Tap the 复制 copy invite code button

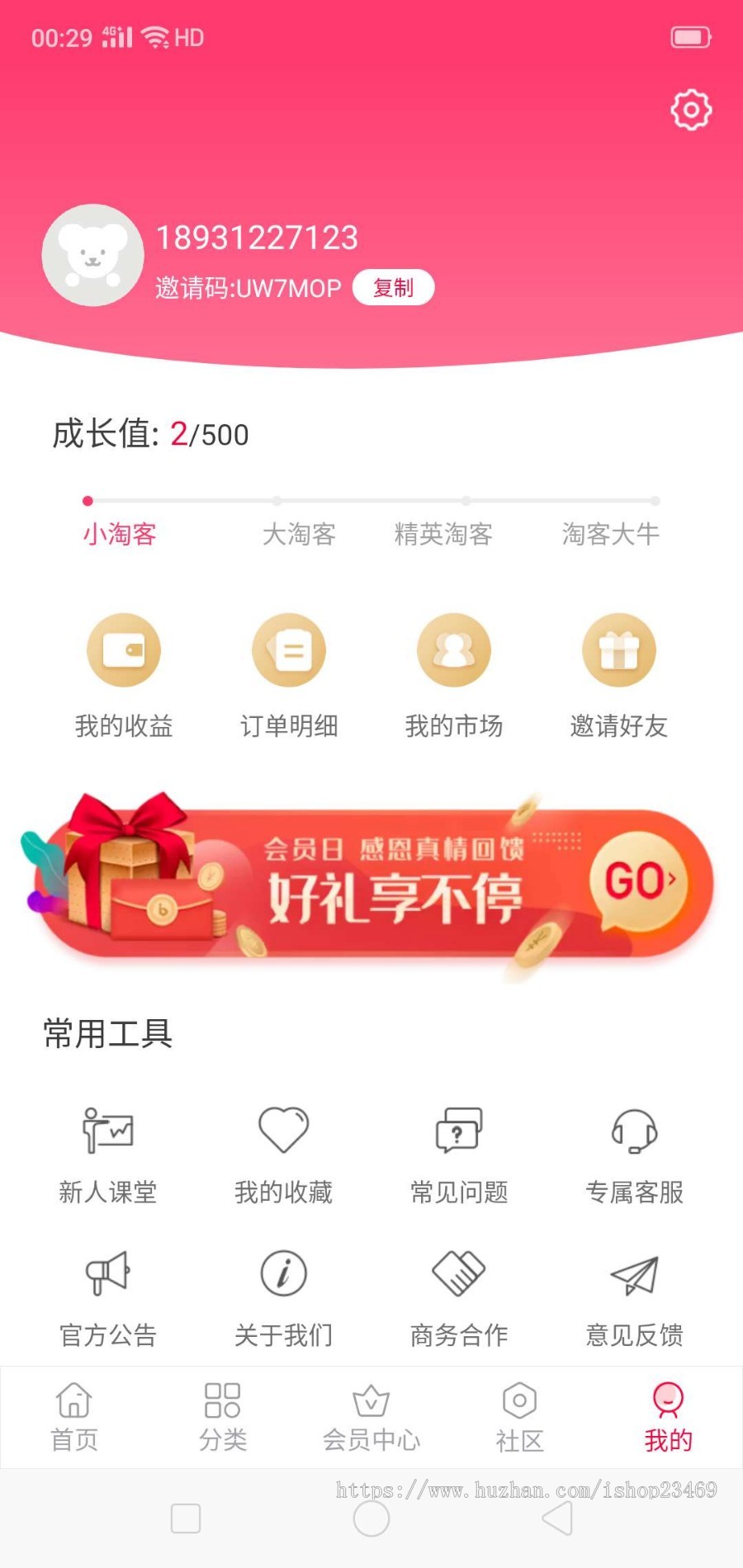pyautogui.click(x=394, y=287)
